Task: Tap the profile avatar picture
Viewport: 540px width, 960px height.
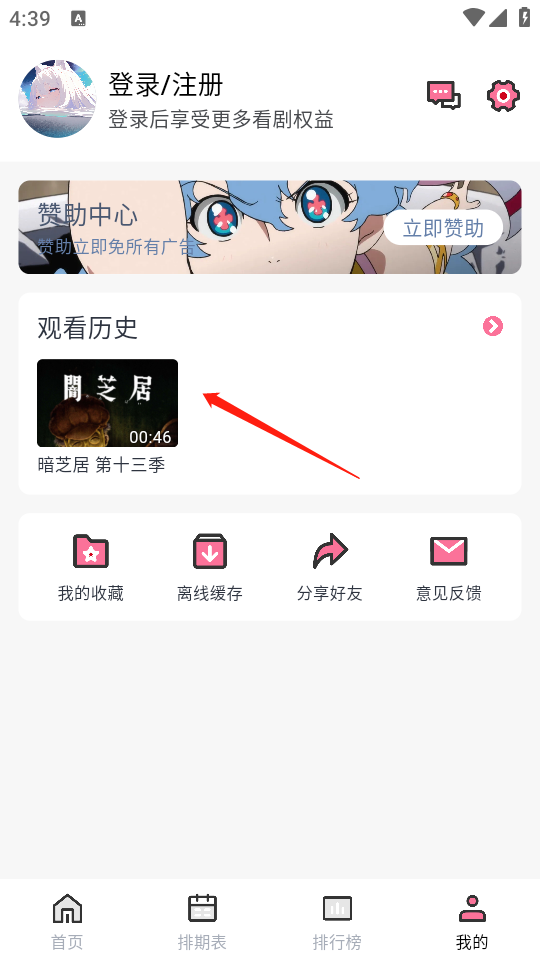Action: tap(58, 99)
